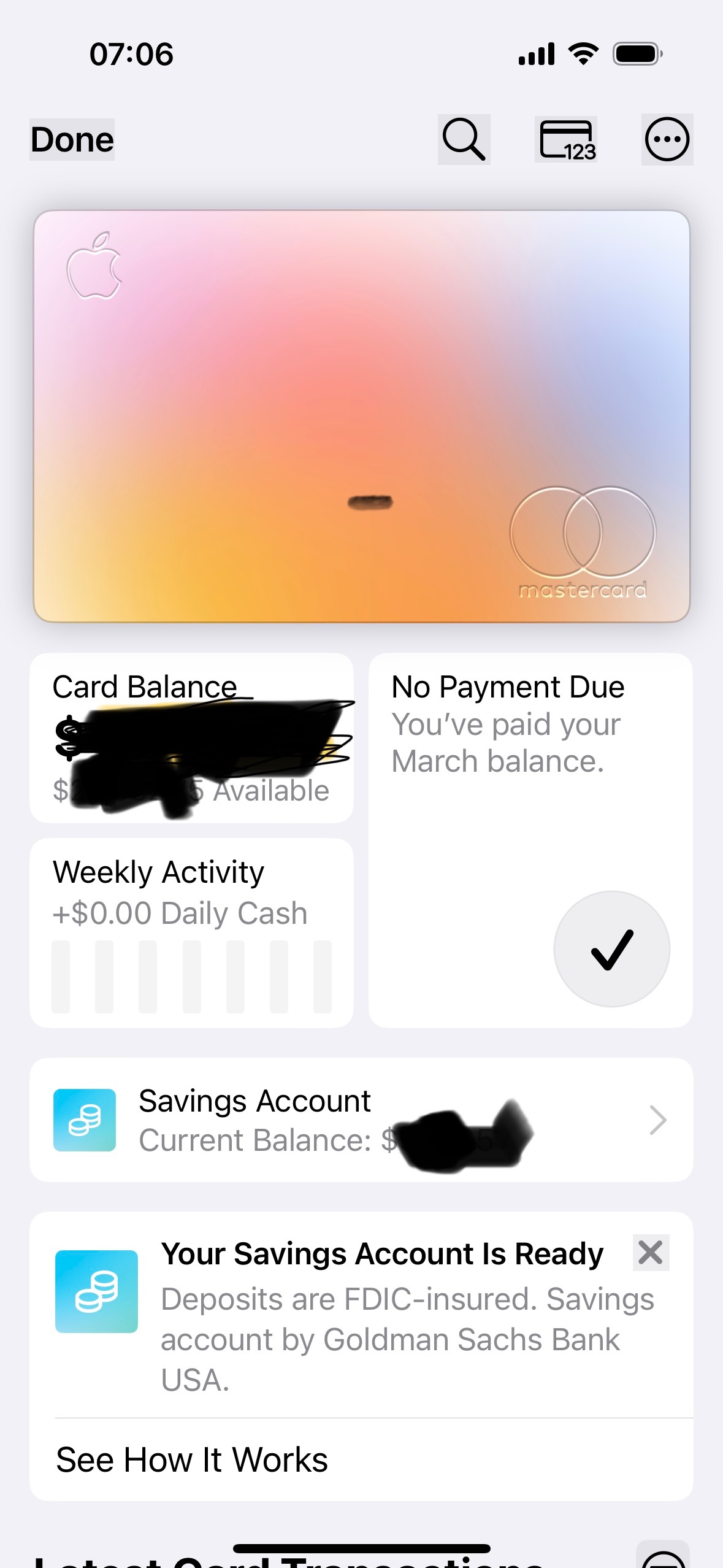The height and width of the screenshot is (1568, 723).
Task: View Weekly Activity details
Action: 191,933
